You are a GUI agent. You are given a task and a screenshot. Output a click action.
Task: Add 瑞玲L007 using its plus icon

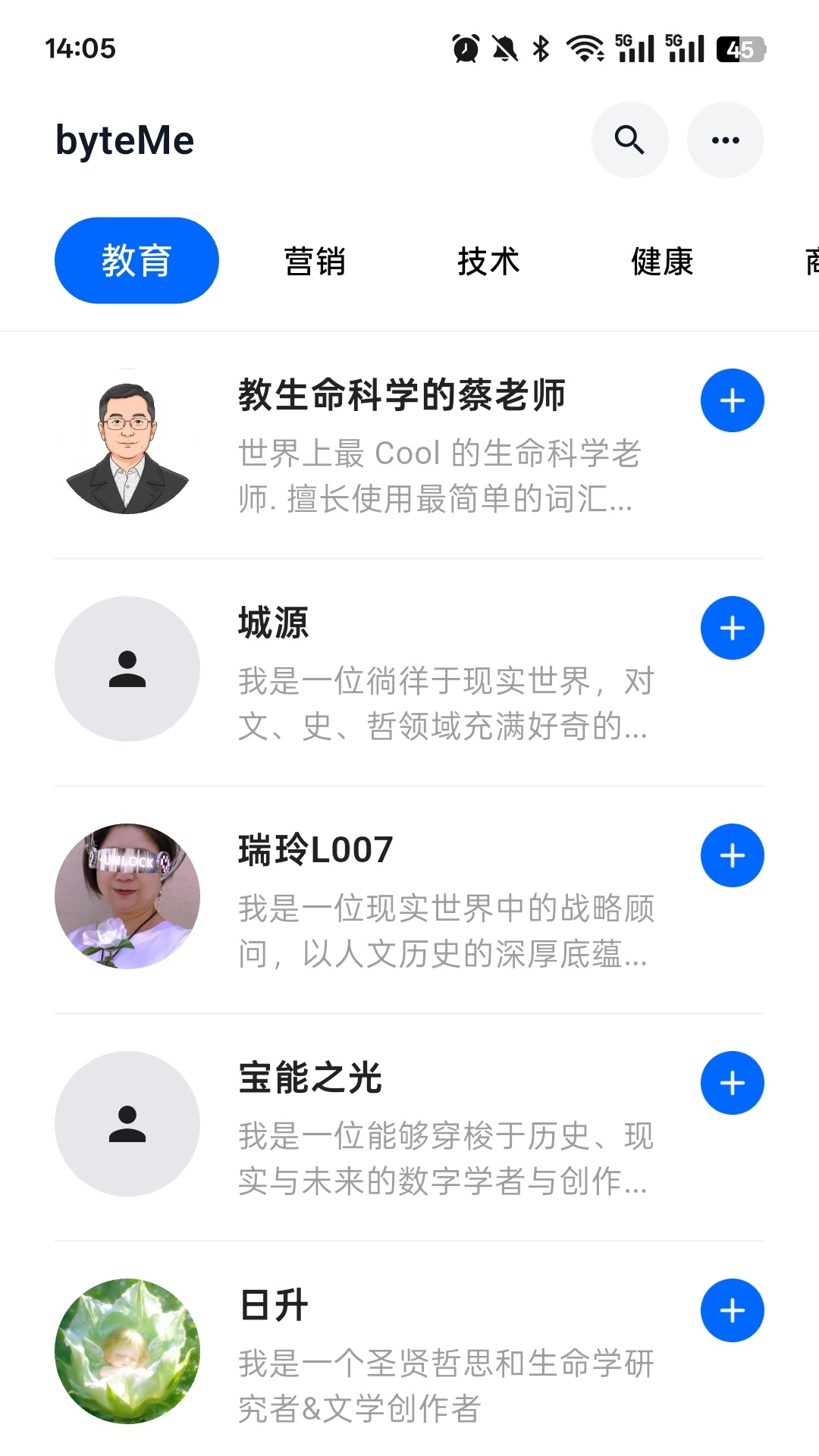[x=732, y=856]
